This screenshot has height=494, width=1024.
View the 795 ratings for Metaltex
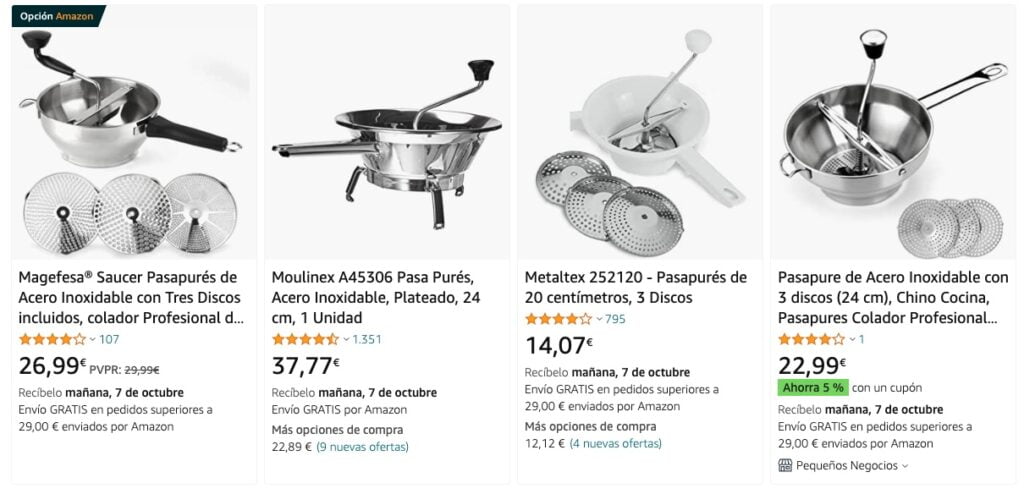pos(615,319)
